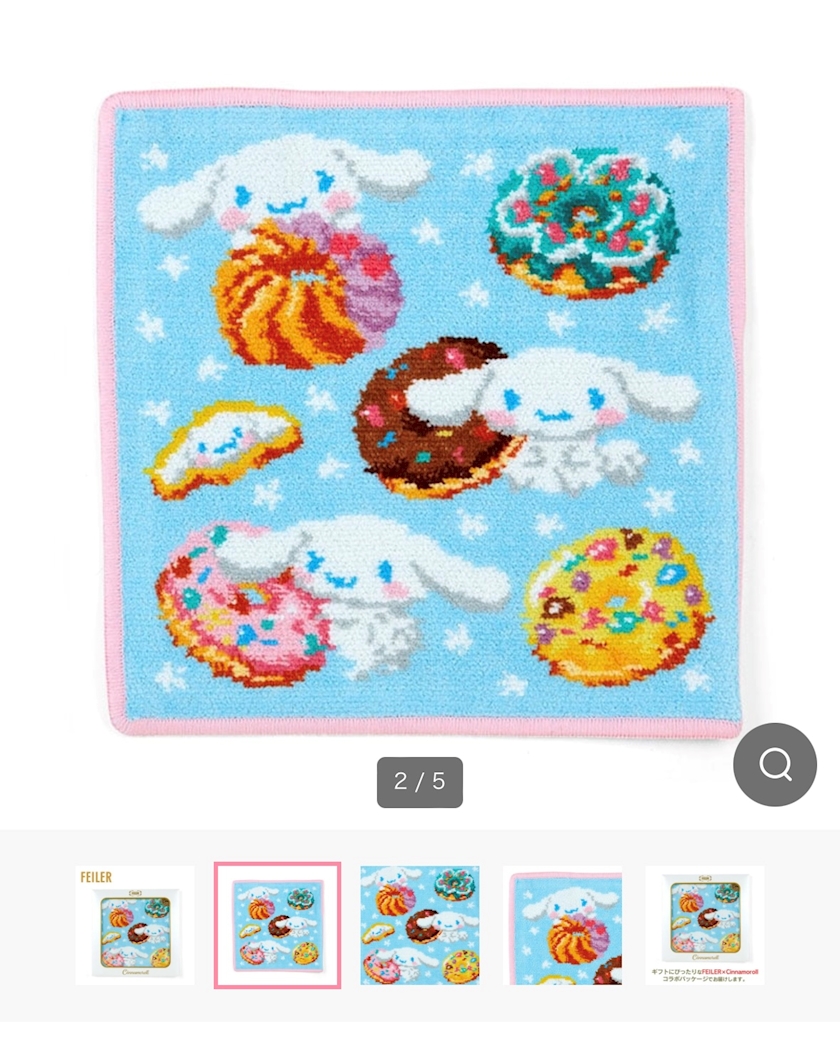The image size is (840, 1037).
Task: Select the third thumbnail with close-up donuts
Action: coord(420,925)
